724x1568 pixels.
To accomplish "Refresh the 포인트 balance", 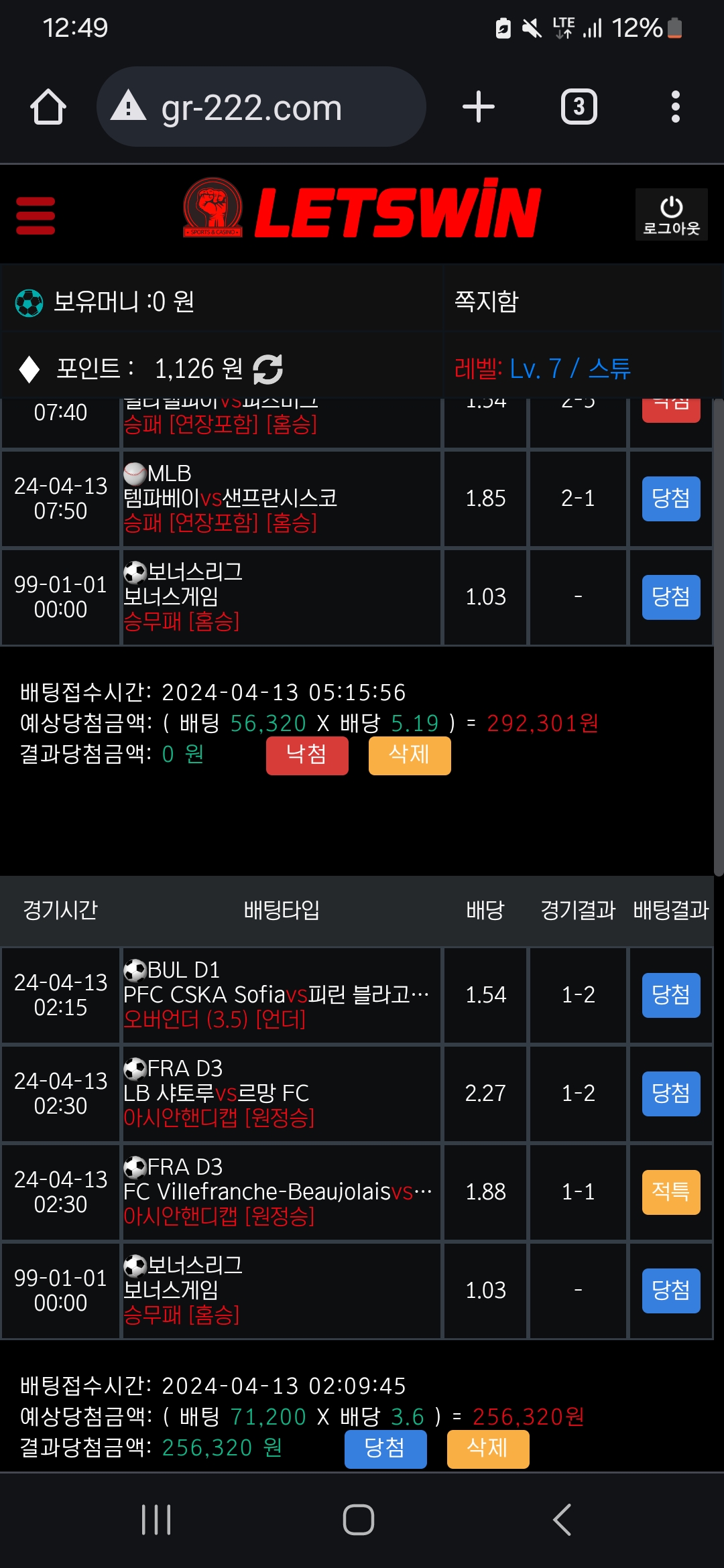I will [268, 369].
